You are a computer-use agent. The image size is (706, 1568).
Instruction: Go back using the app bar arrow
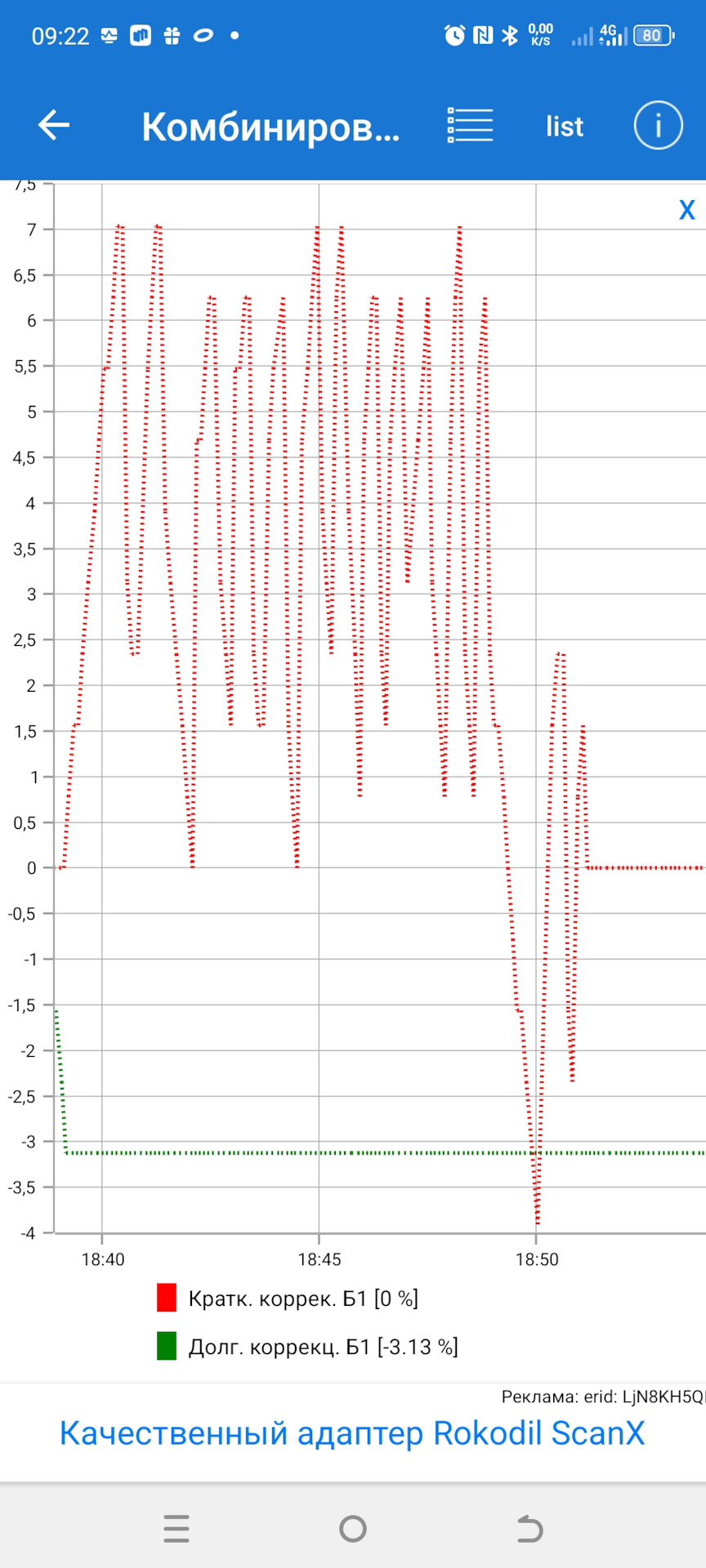click(54, 126)
